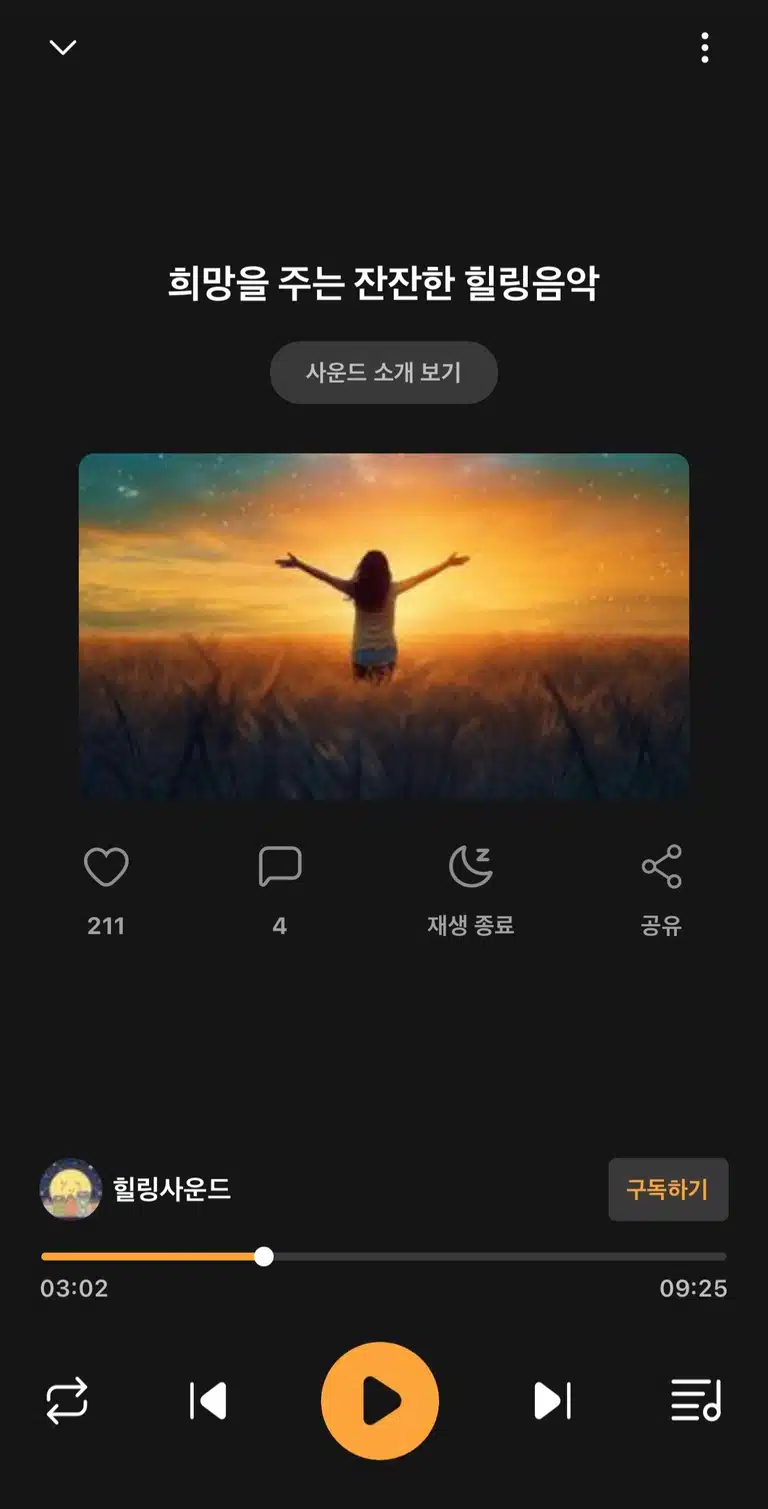Viewport: 768px width, 1509px height.
Task: Collapse the player with the down chevron
Action: pyautogui.click(x=63, y=47)
